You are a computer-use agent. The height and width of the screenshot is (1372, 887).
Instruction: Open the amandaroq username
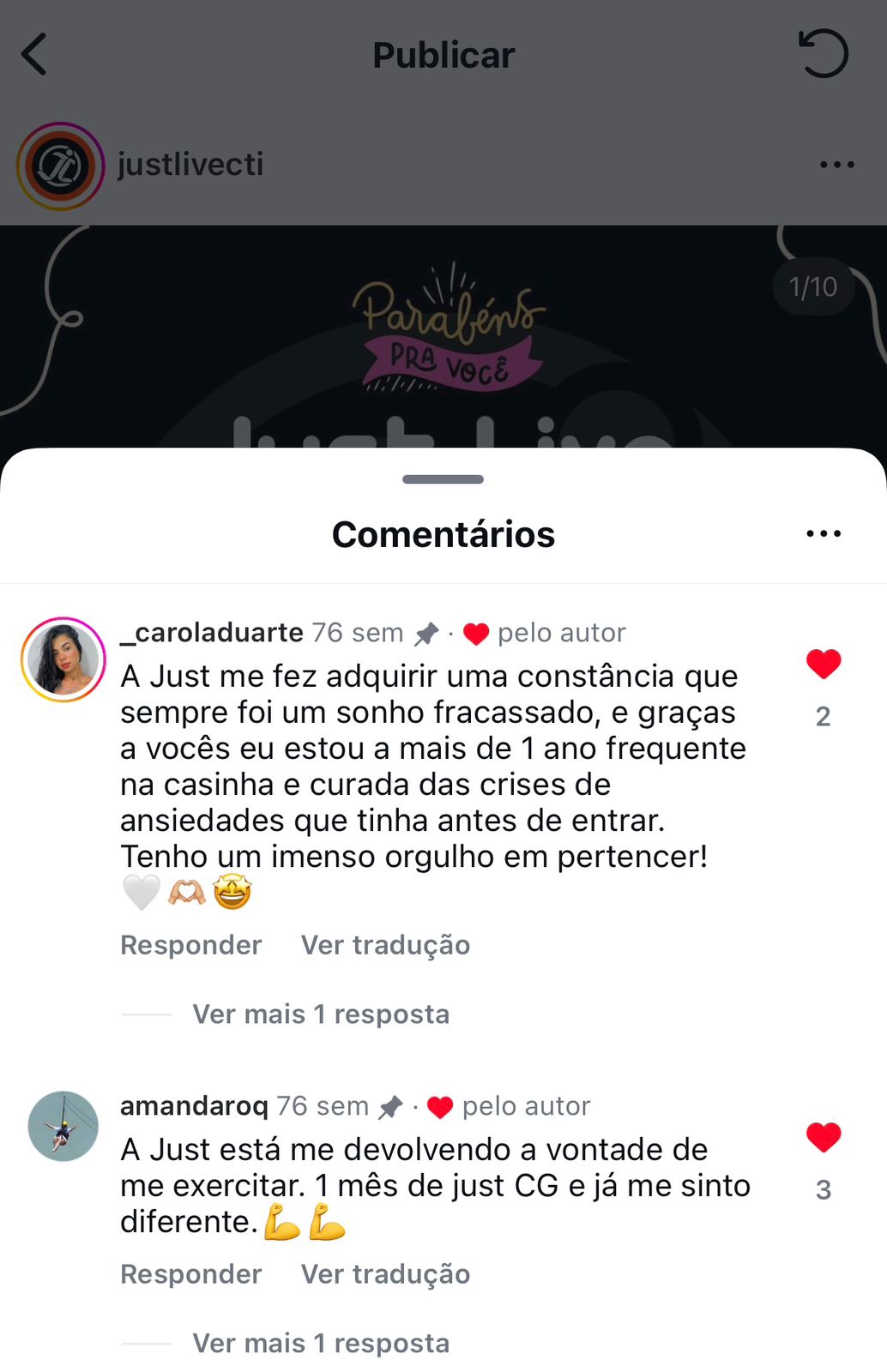194,1106
